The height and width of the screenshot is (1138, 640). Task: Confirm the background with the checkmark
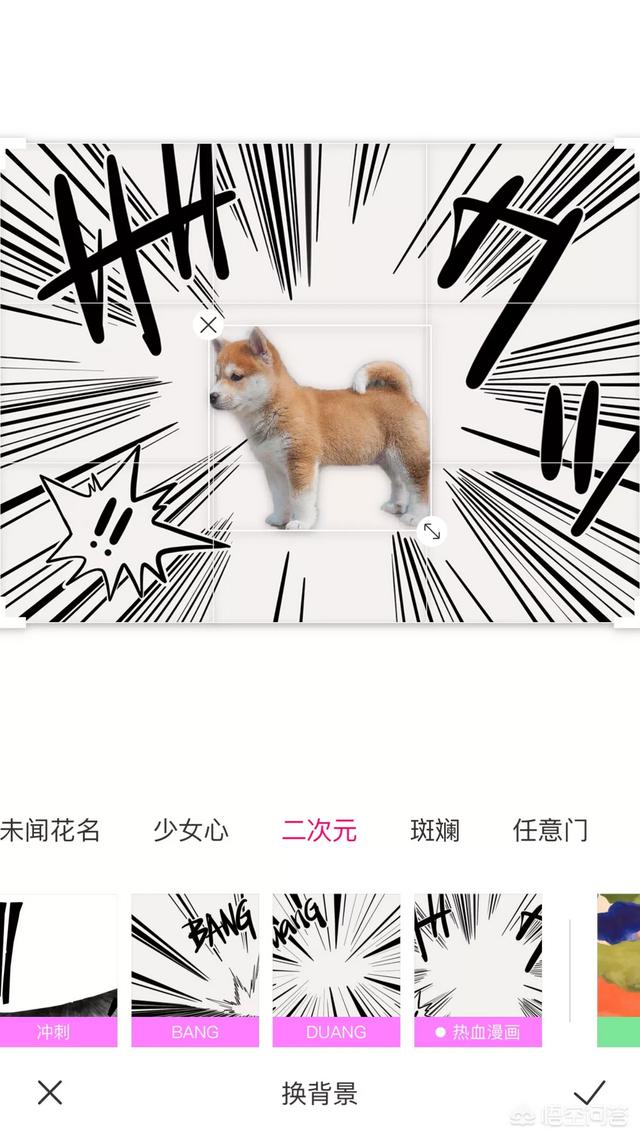pyautogui.click(x=590, y=1092)
